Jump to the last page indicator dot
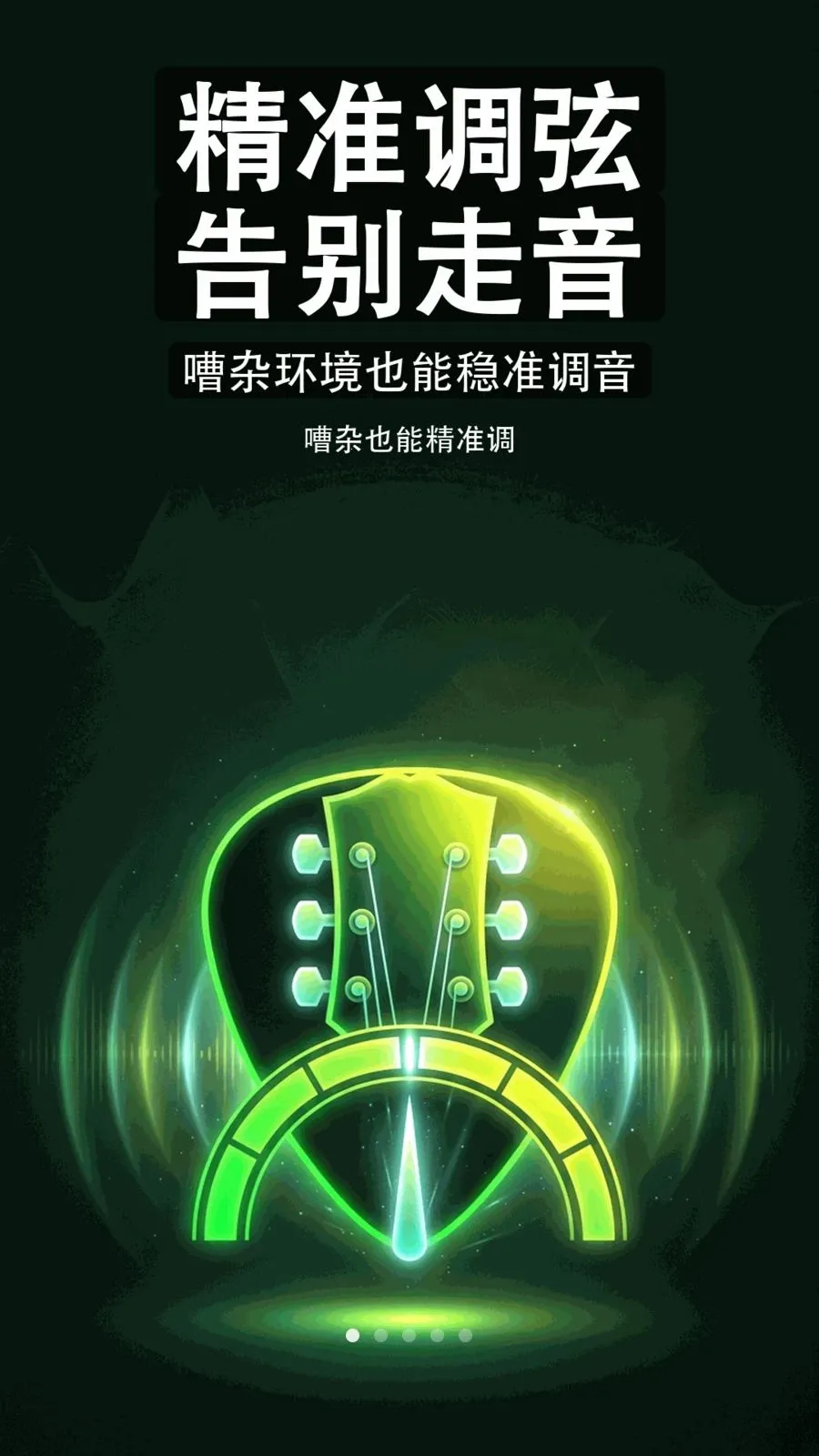 (x=465, y=1335)
